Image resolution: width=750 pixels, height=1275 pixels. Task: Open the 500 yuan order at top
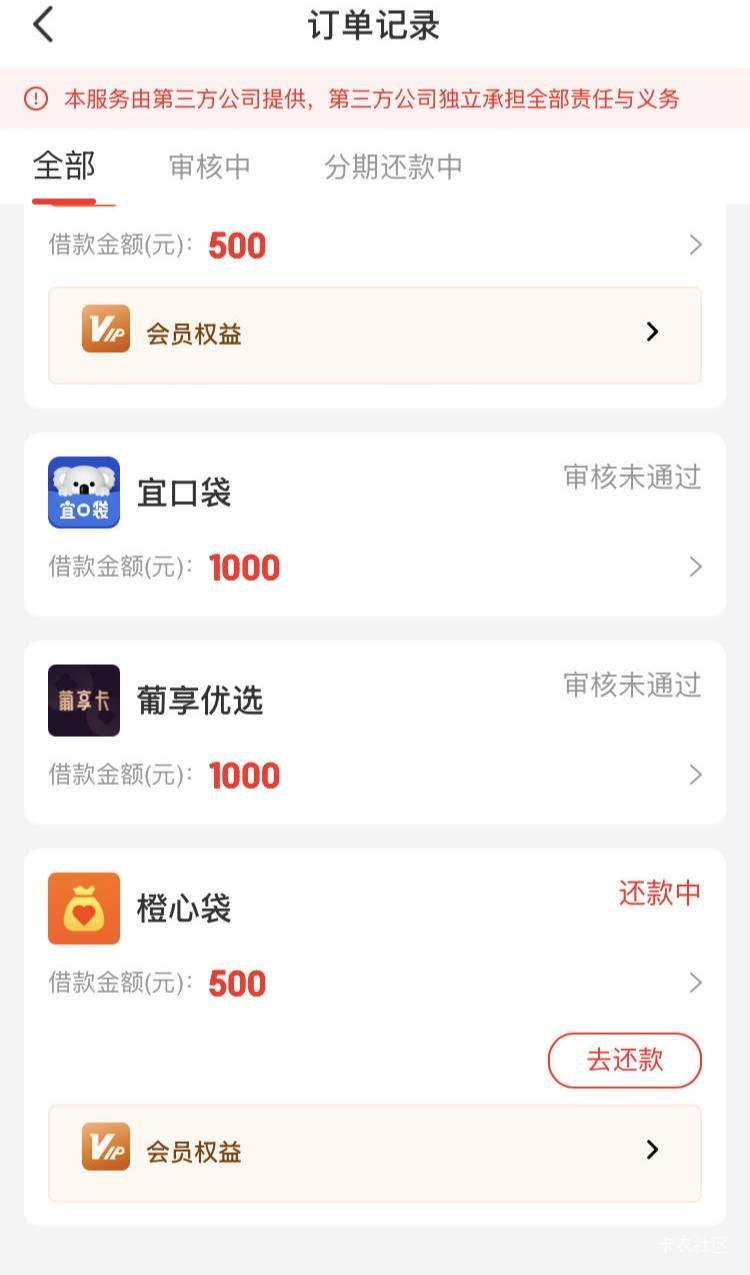click(x=375, y=245)
